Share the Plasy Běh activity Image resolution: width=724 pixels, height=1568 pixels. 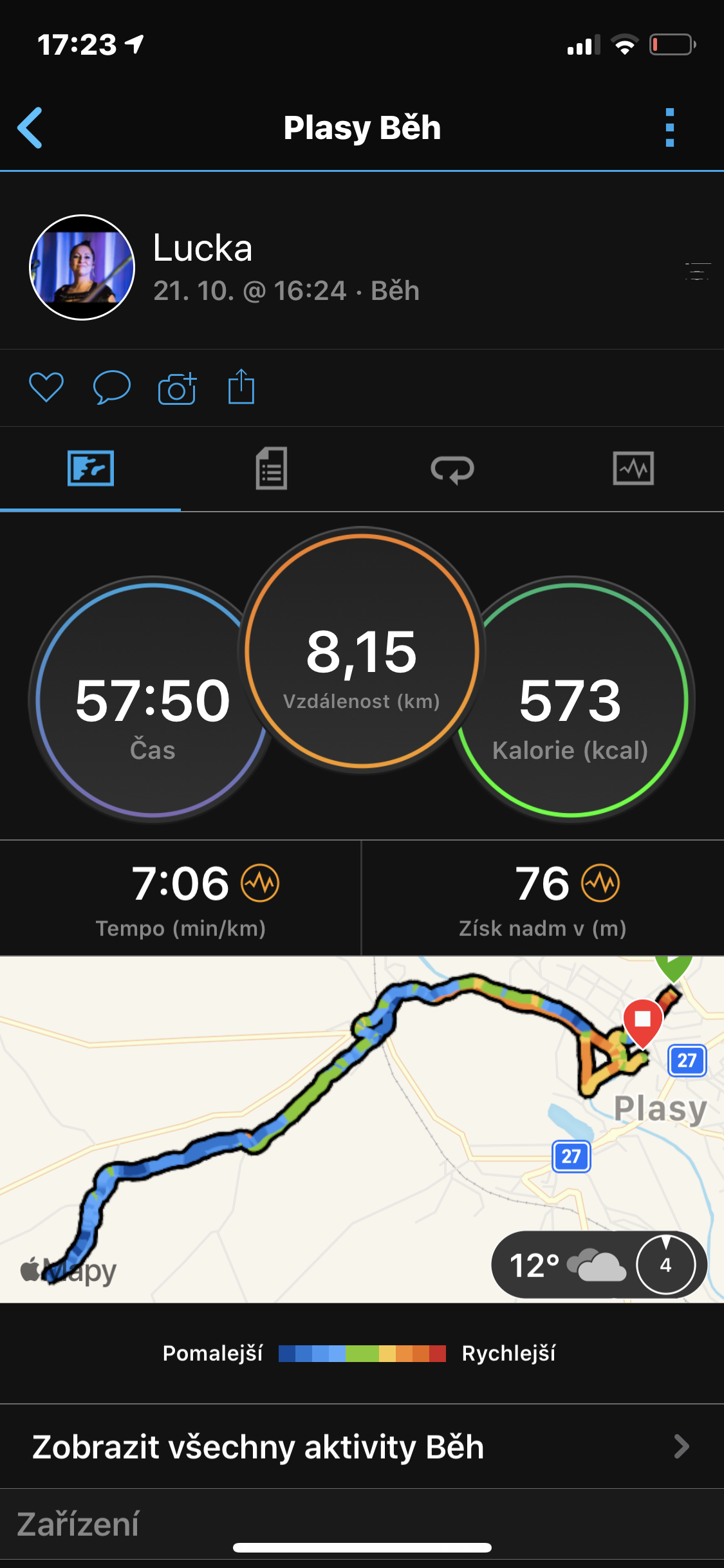pos(241,386)
